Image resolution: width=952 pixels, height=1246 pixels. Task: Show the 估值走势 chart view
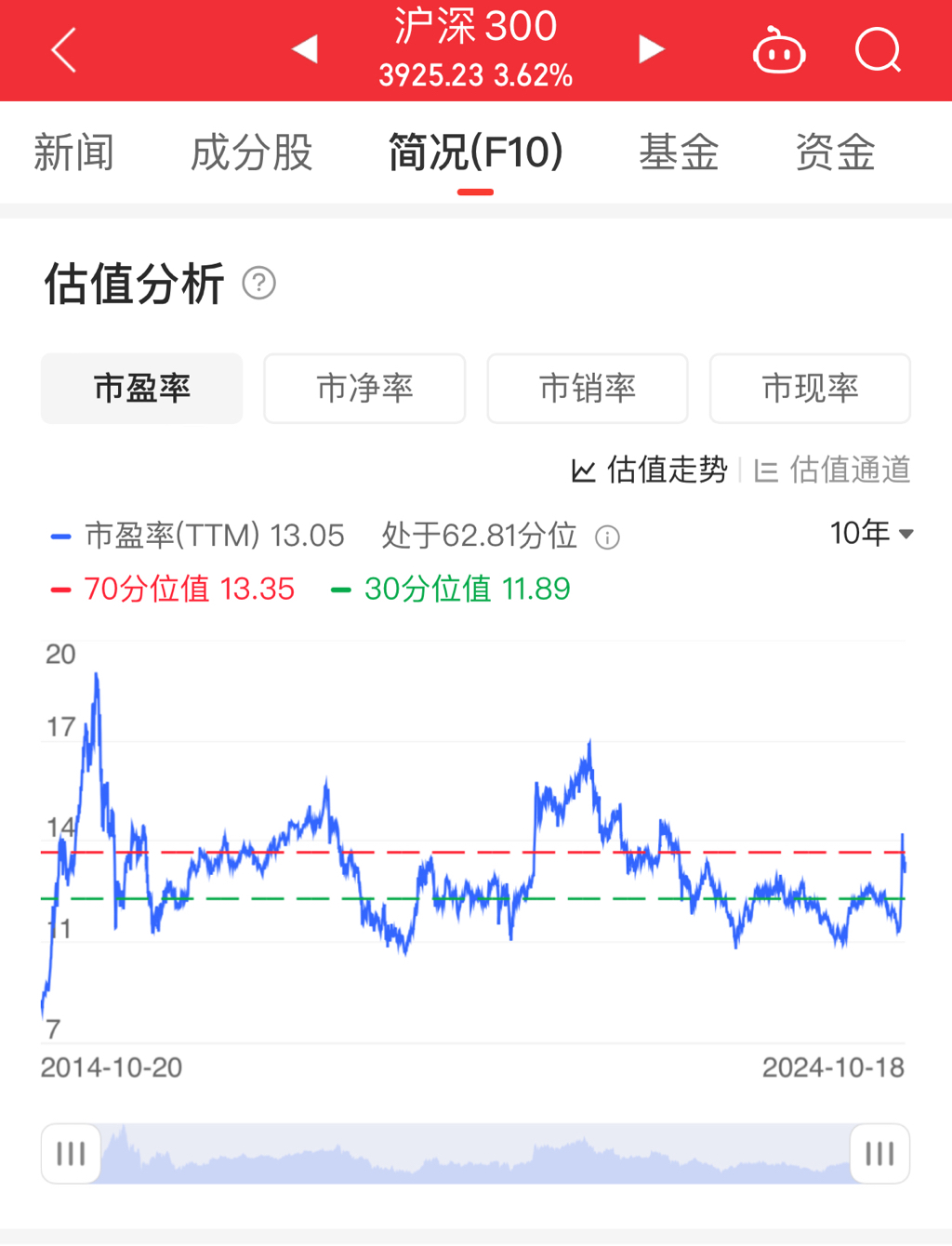tap(649, 471)
